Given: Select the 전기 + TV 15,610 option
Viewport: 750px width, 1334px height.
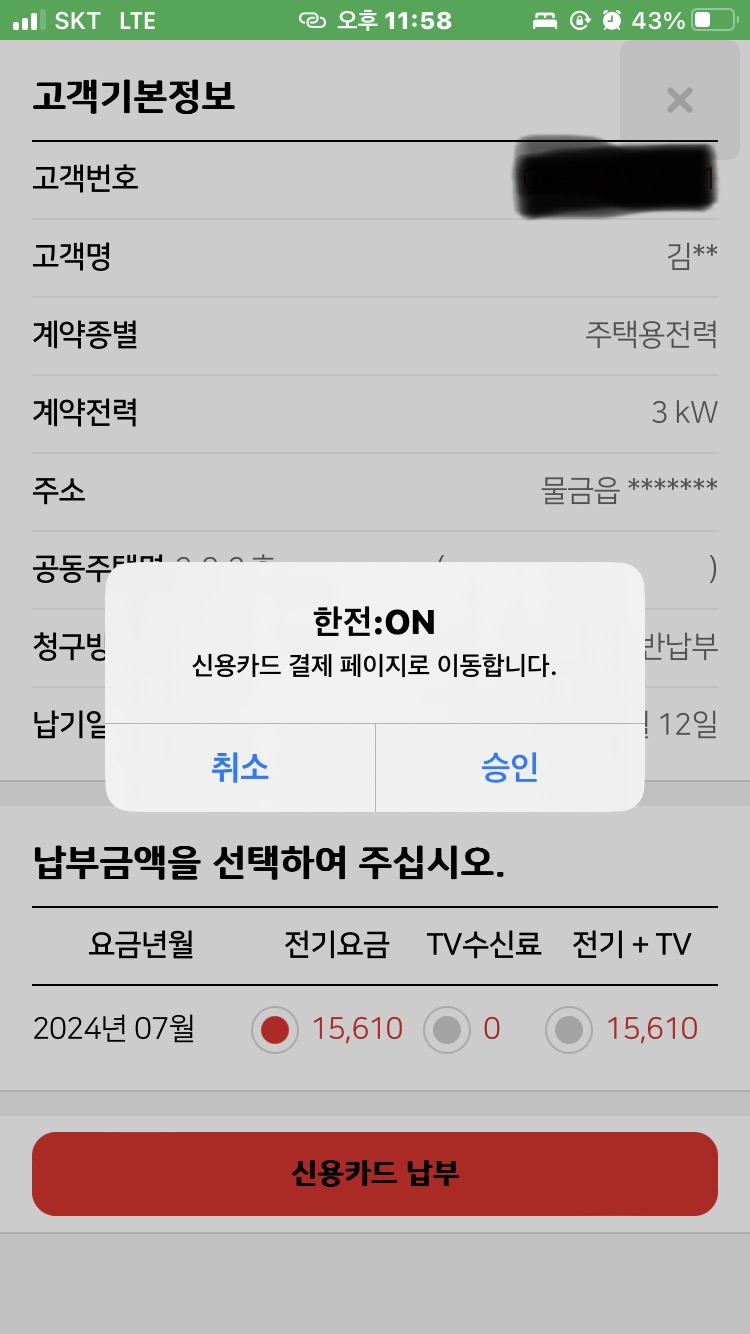Looking at the screenshot, I should pyautogui.click(x=569, y=1029).
